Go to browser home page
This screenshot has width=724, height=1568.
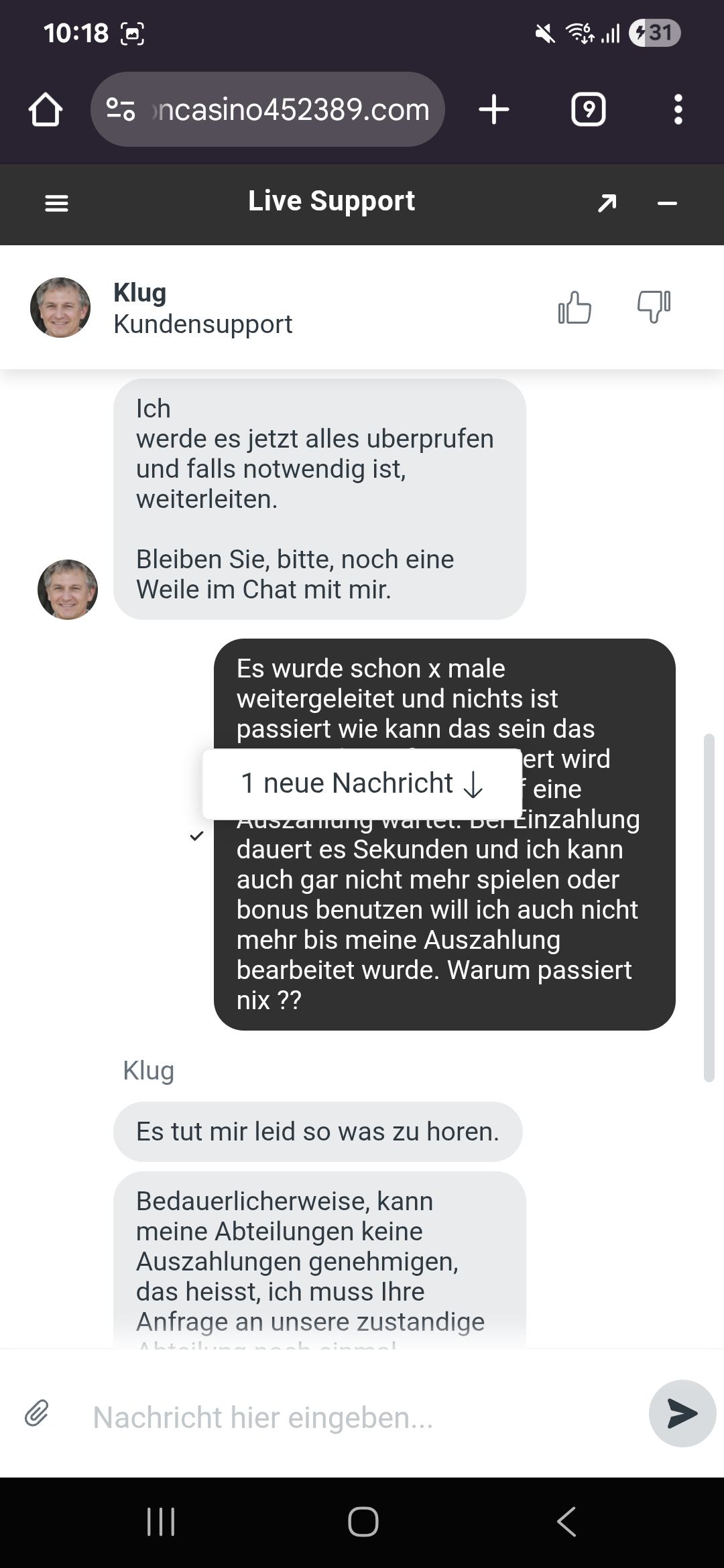46,109
